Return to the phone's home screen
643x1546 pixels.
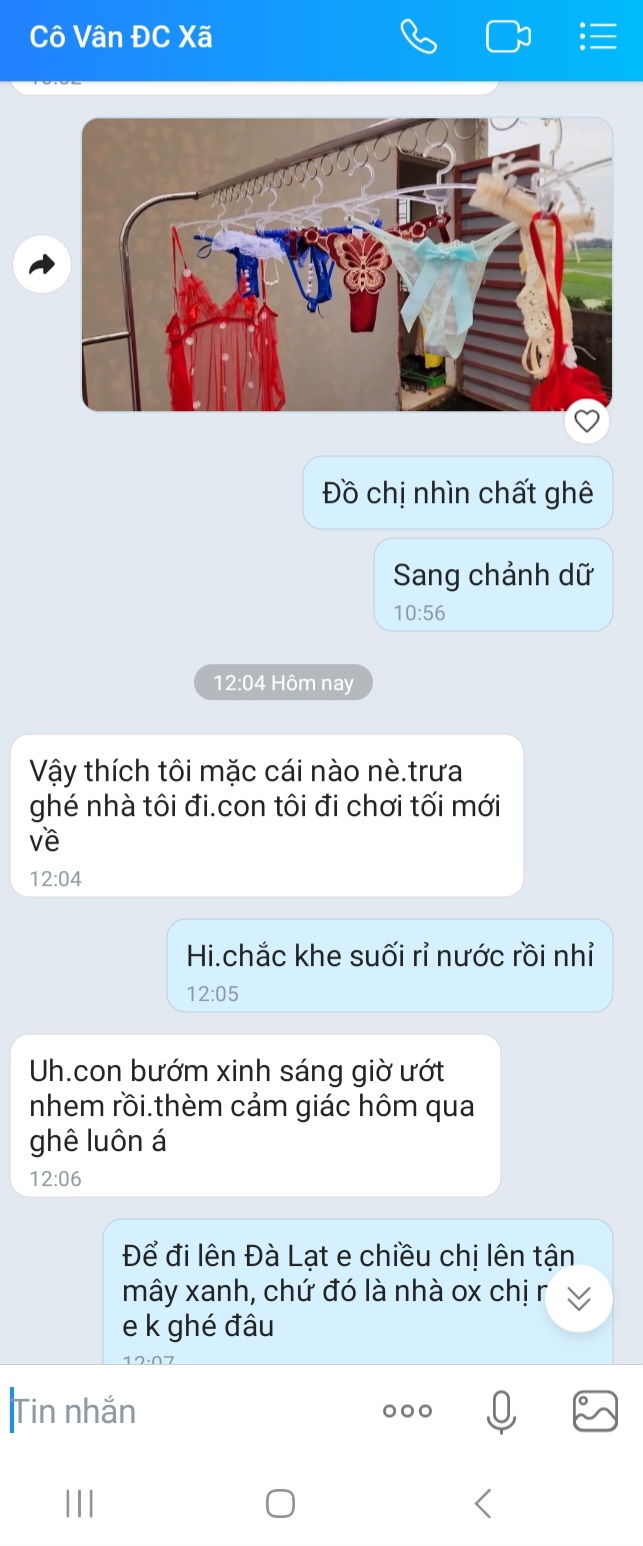click(280, 1503)
